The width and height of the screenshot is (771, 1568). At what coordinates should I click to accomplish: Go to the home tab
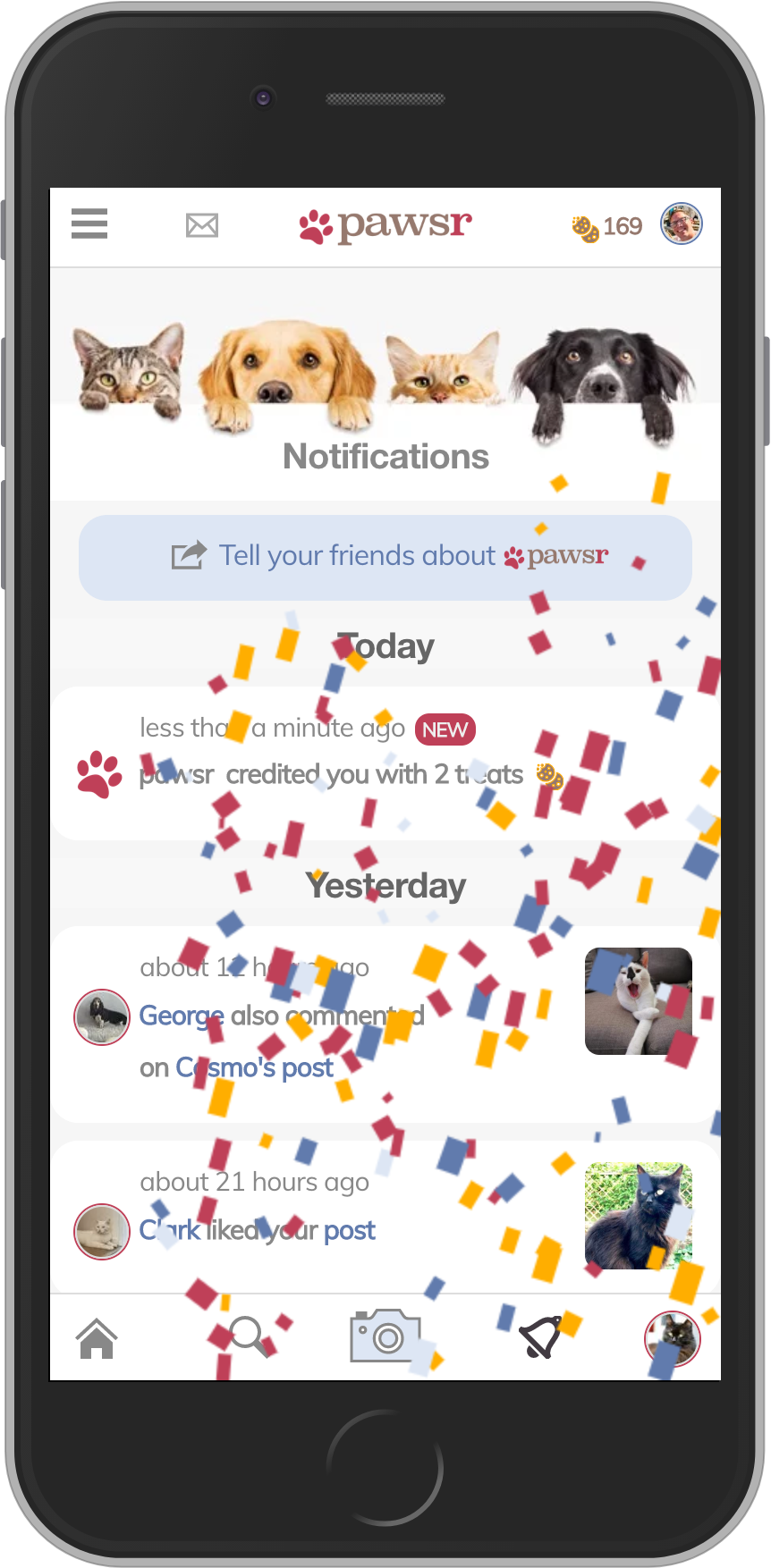97,1338
